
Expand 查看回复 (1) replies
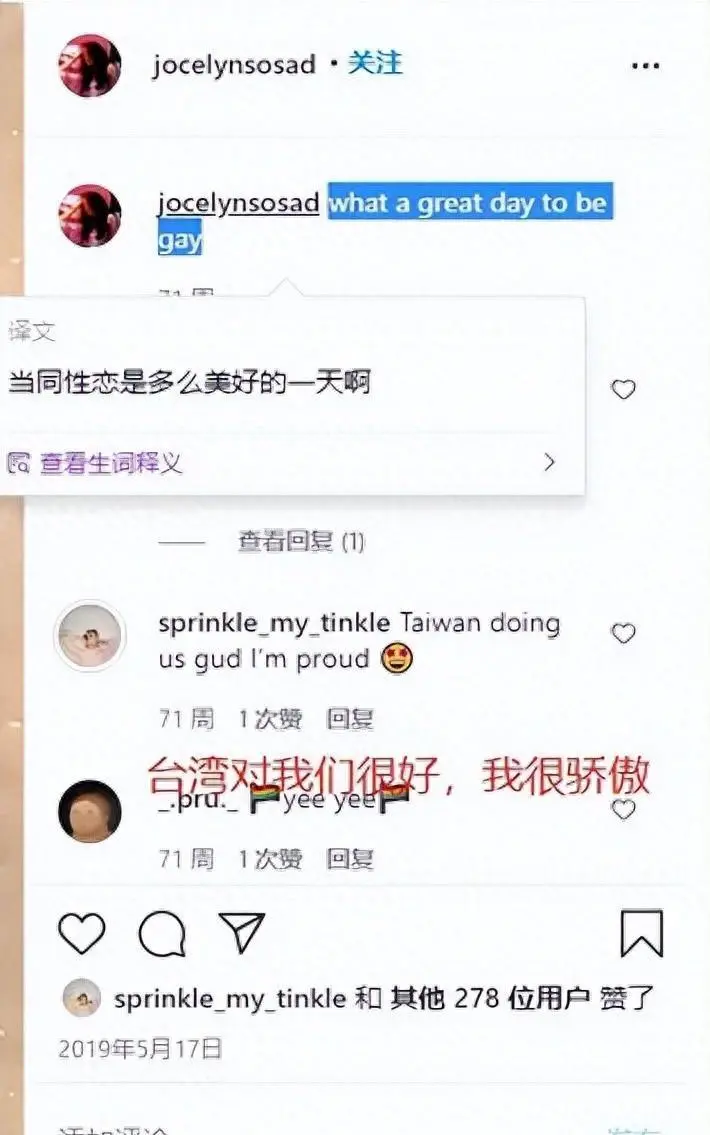pos(300,542)
